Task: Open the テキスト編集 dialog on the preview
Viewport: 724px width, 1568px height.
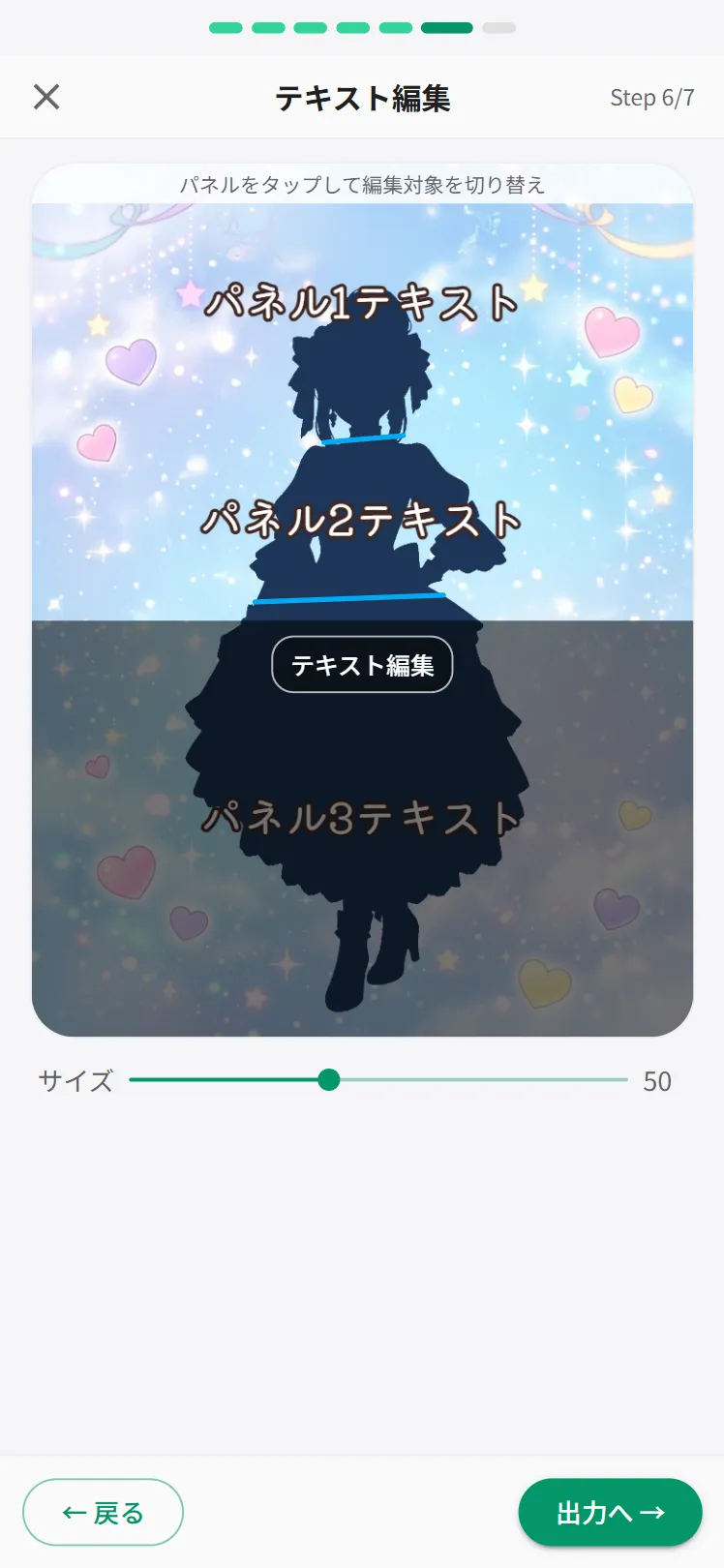Action: 362,665
